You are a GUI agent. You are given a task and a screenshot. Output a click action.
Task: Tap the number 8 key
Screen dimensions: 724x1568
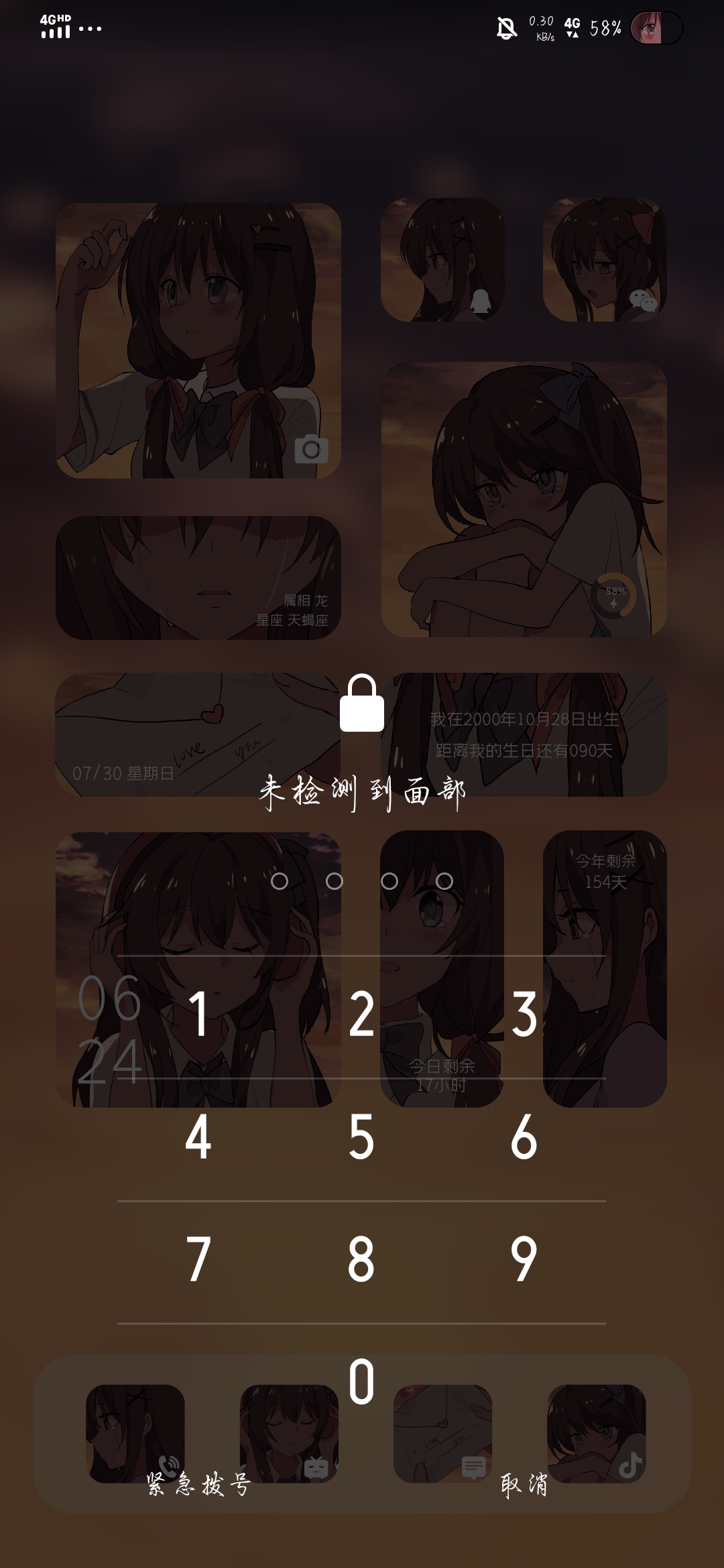pyautogui.click(x=361, y=1260)
